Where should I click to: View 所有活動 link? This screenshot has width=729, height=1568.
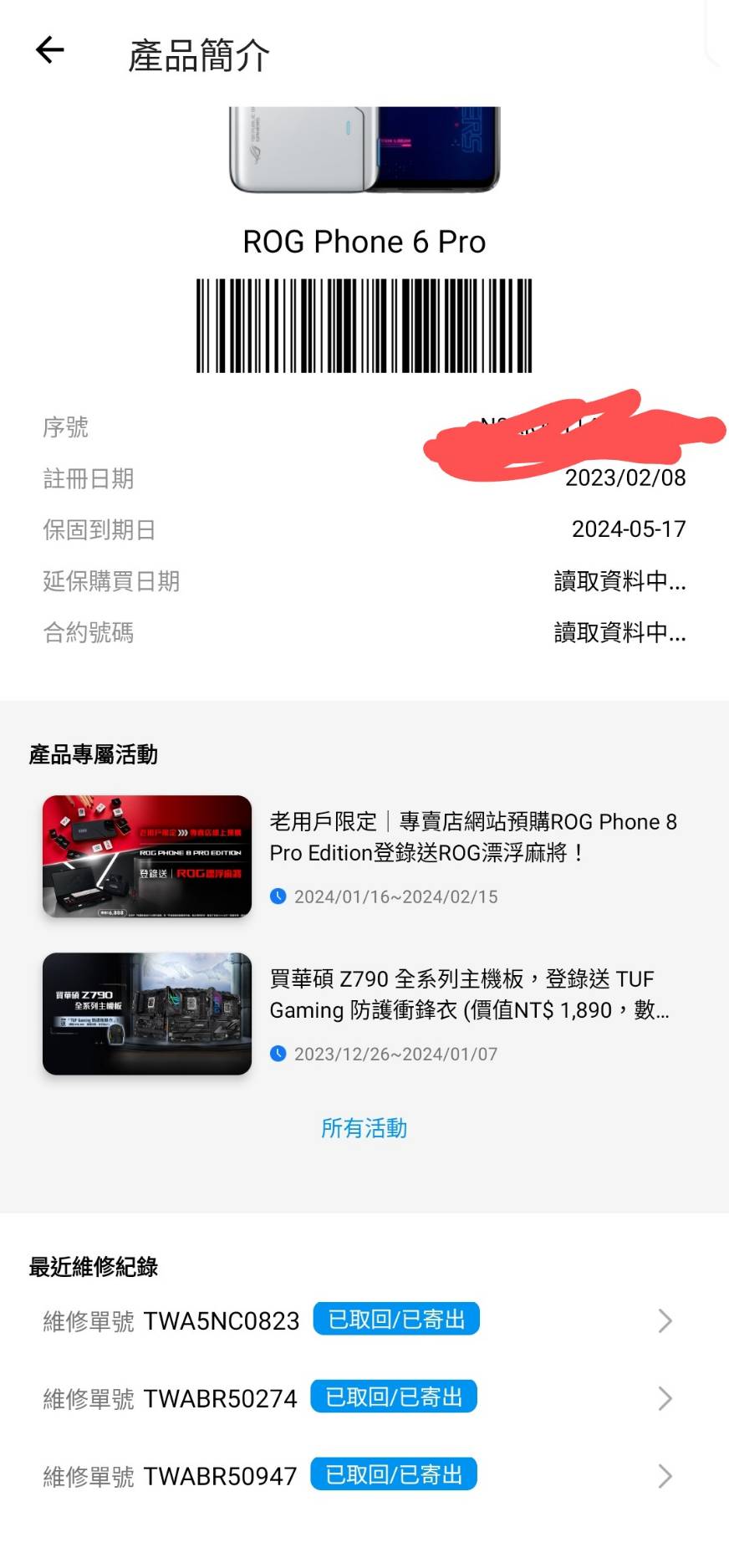364,1128
